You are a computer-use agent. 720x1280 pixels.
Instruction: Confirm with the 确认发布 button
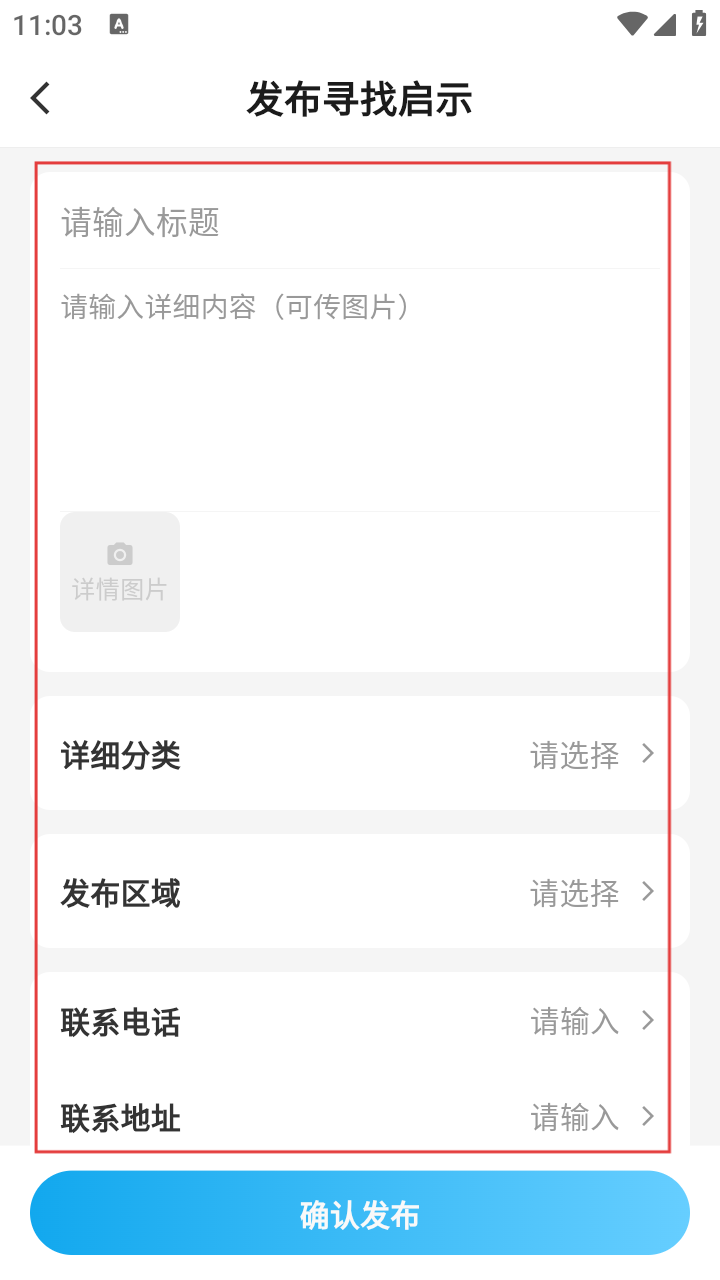[360, 1213]
